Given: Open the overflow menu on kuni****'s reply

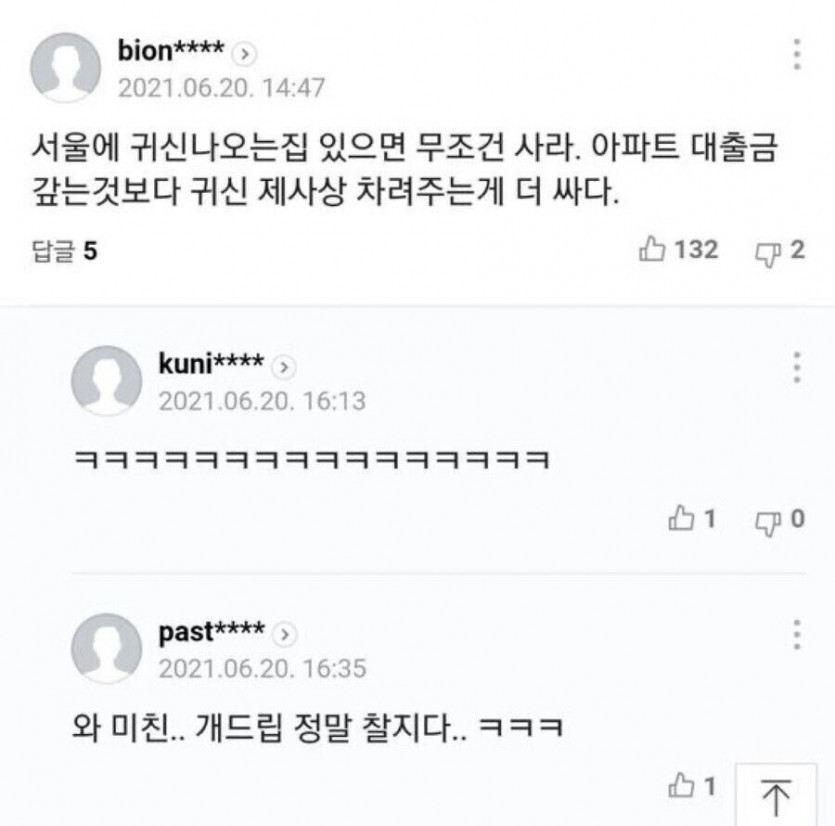Looking at the screenshot, I should click(x=797, y=367).
